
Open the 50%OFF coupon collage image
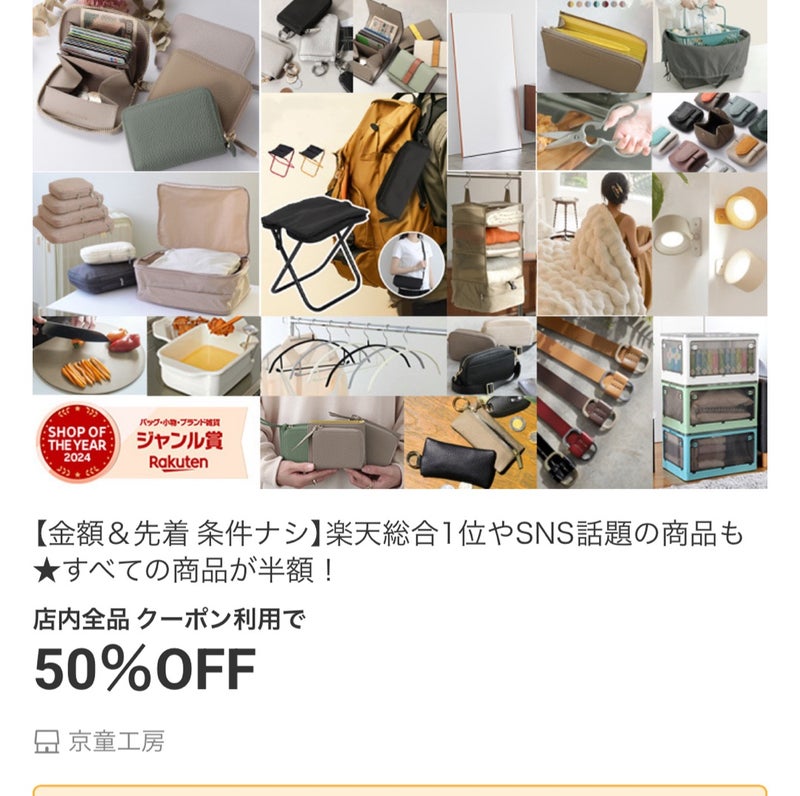400,244
